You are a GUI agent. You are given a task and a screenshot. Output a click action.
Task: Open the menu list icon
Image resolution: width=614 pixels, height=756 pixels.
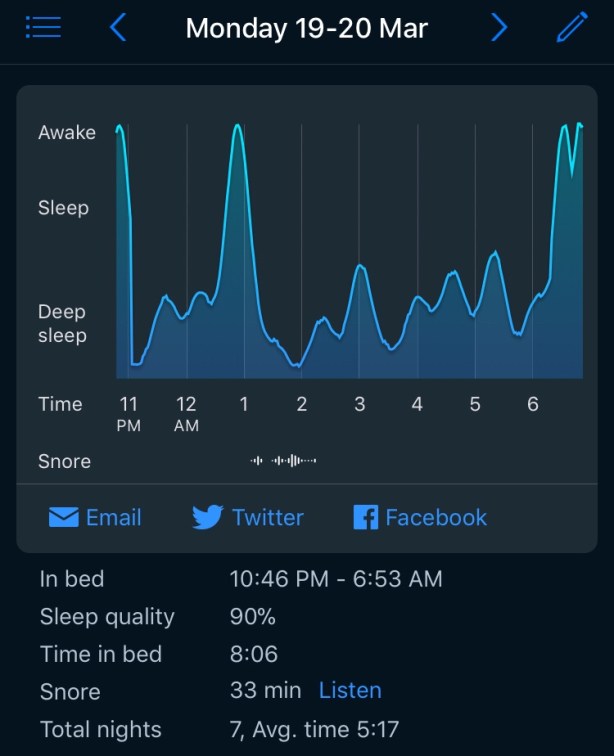click(x=43, y=27)
